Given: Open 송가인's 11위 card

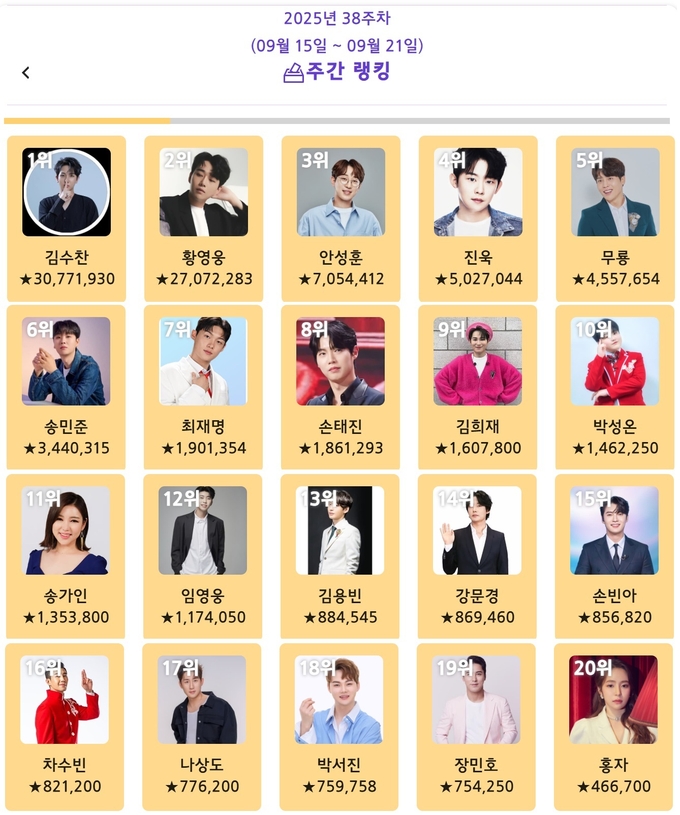Looking at the screenshot, I should click(66, 556).
